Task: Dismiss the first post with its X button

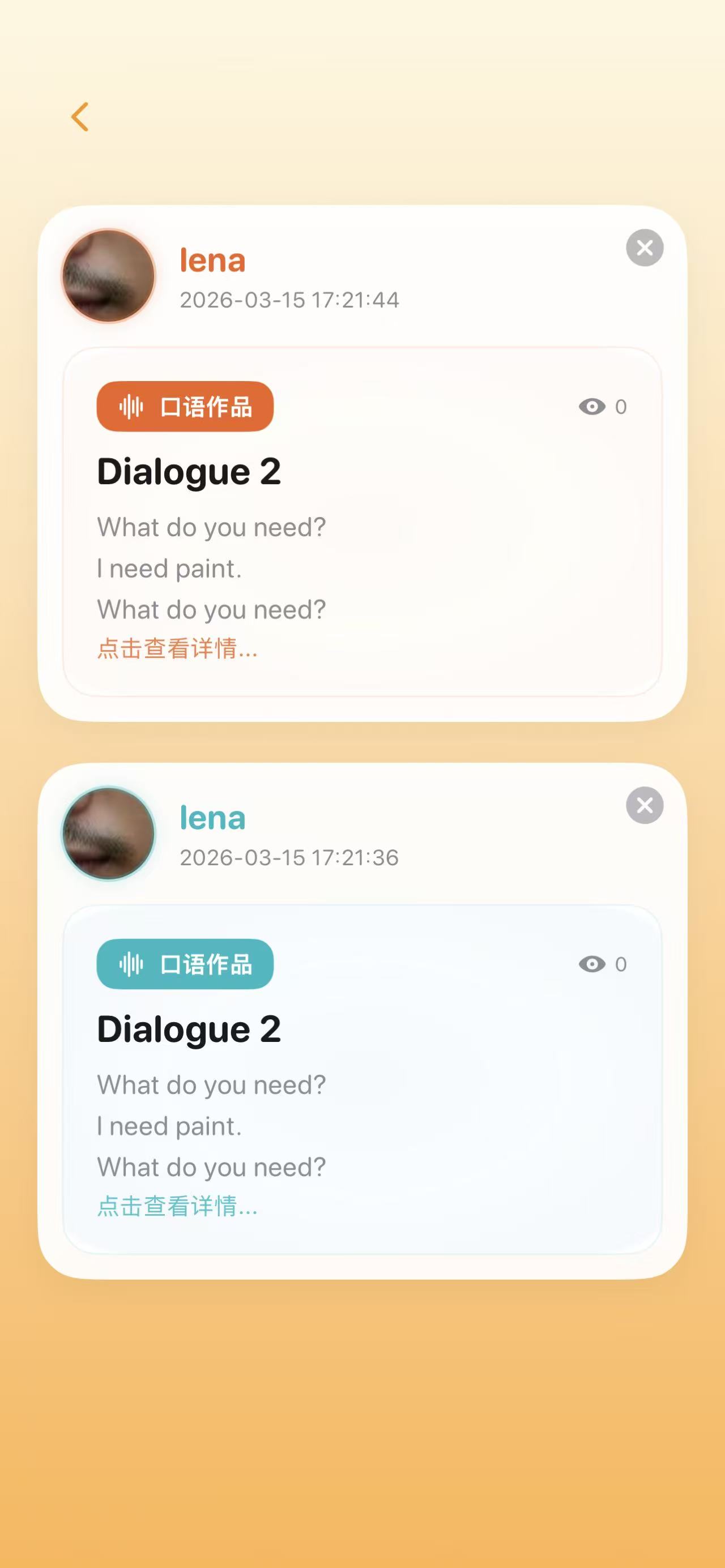Action: [x=644, y=247]
